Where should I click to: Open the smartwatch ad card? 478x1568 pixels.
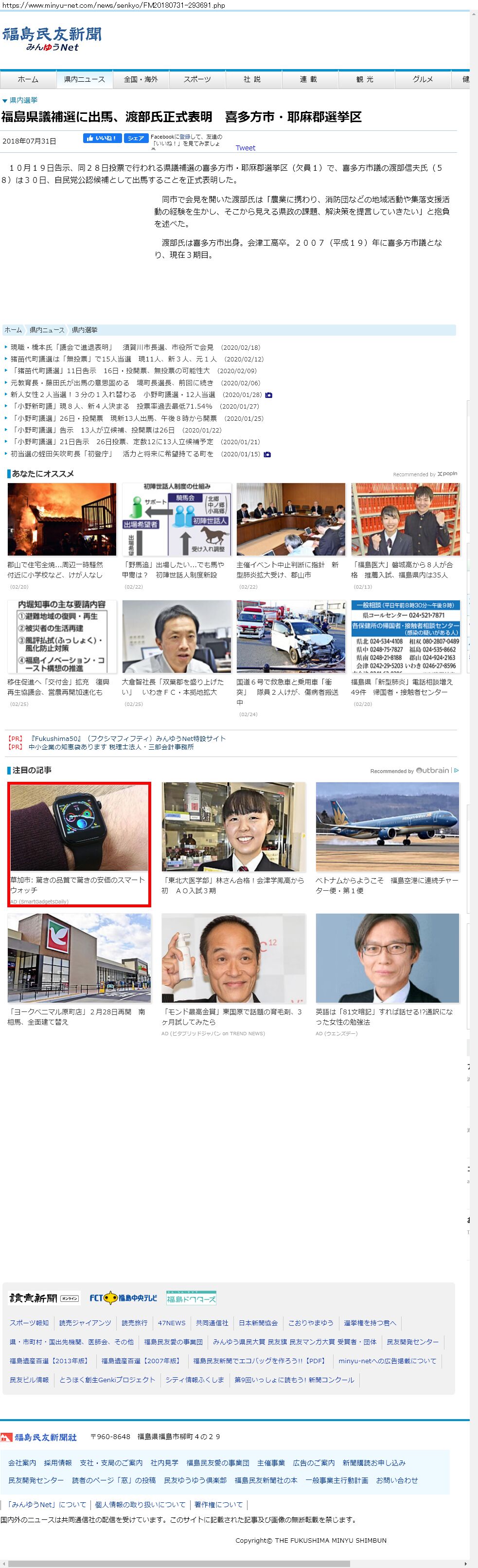79,843
